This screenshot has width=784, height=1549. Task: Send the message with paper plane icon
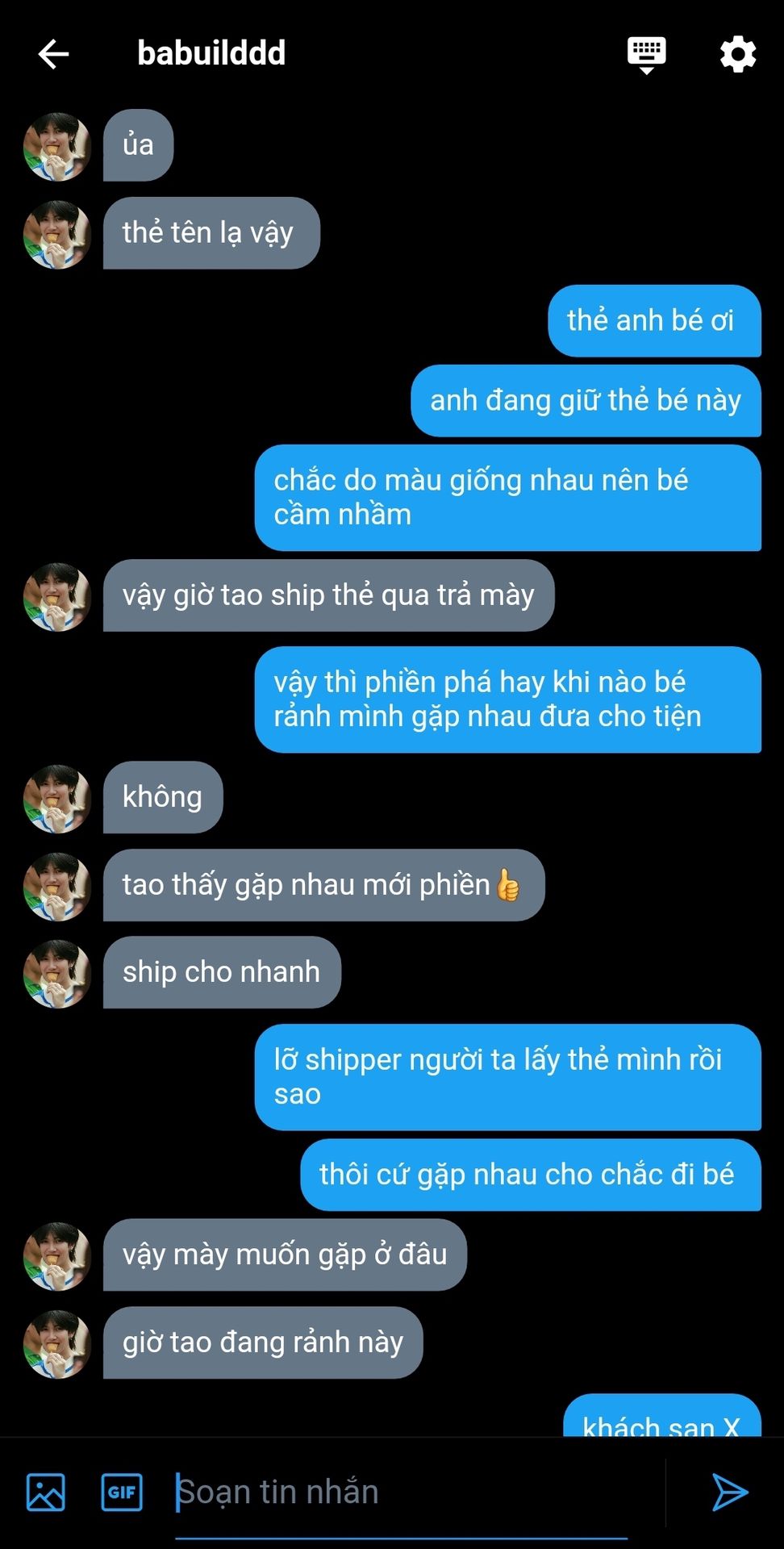(730, 1492)
